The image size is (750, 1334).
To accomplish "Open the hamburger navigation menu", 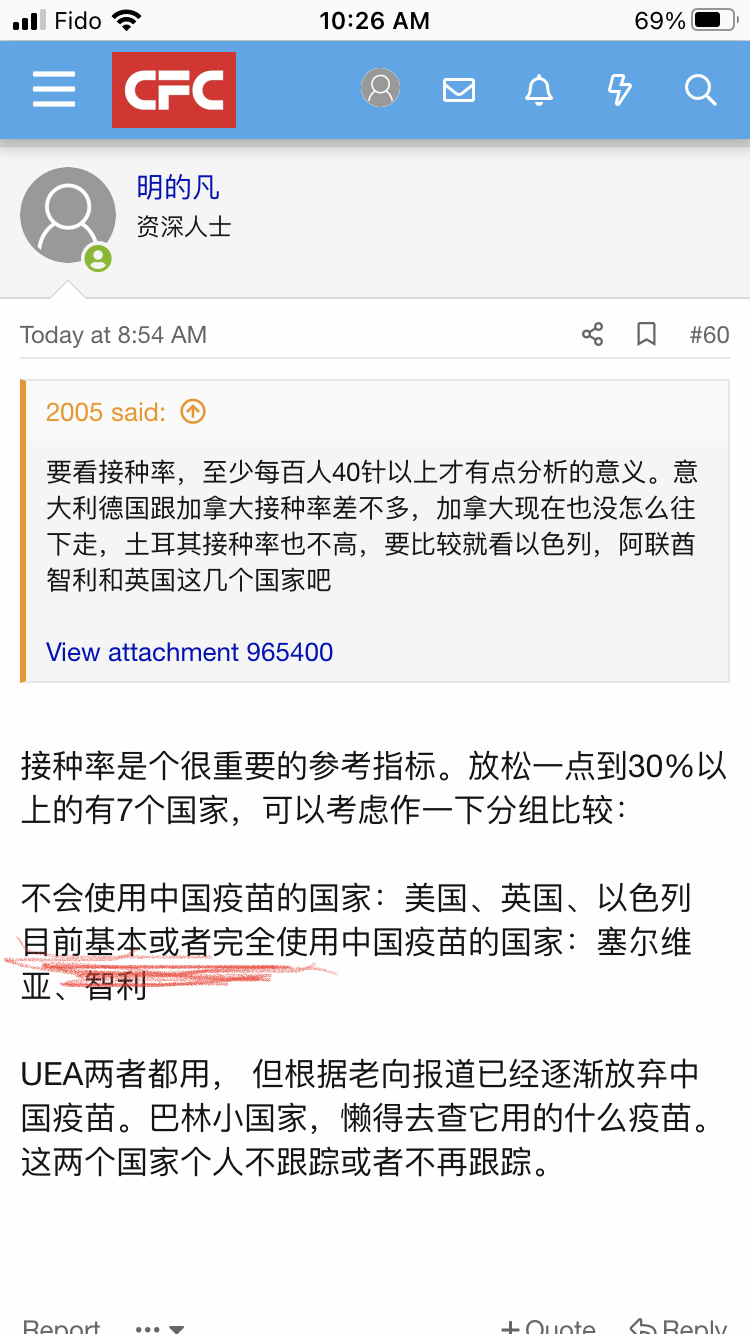I will [x=54, y=90].
